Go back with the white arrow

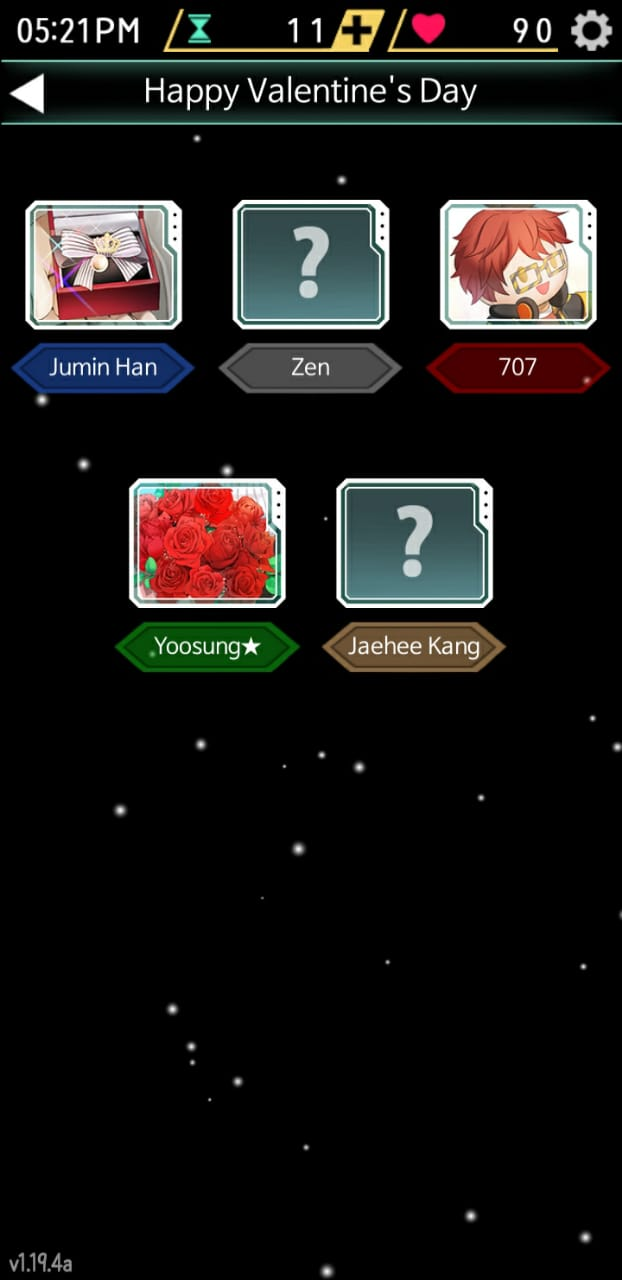point(28,93)
